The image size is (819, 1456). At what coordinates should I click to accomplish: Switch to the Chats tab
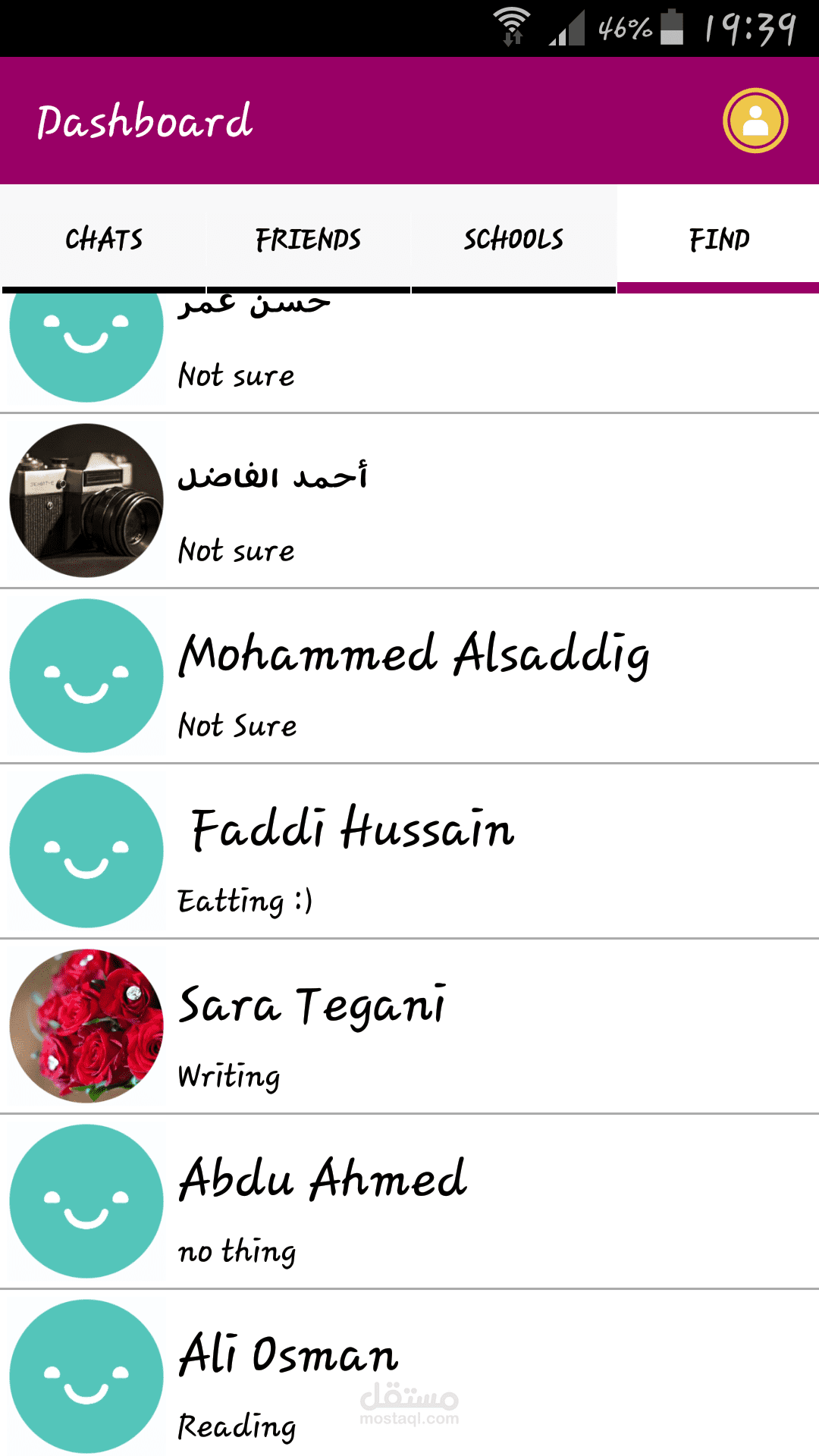[103, 239]
